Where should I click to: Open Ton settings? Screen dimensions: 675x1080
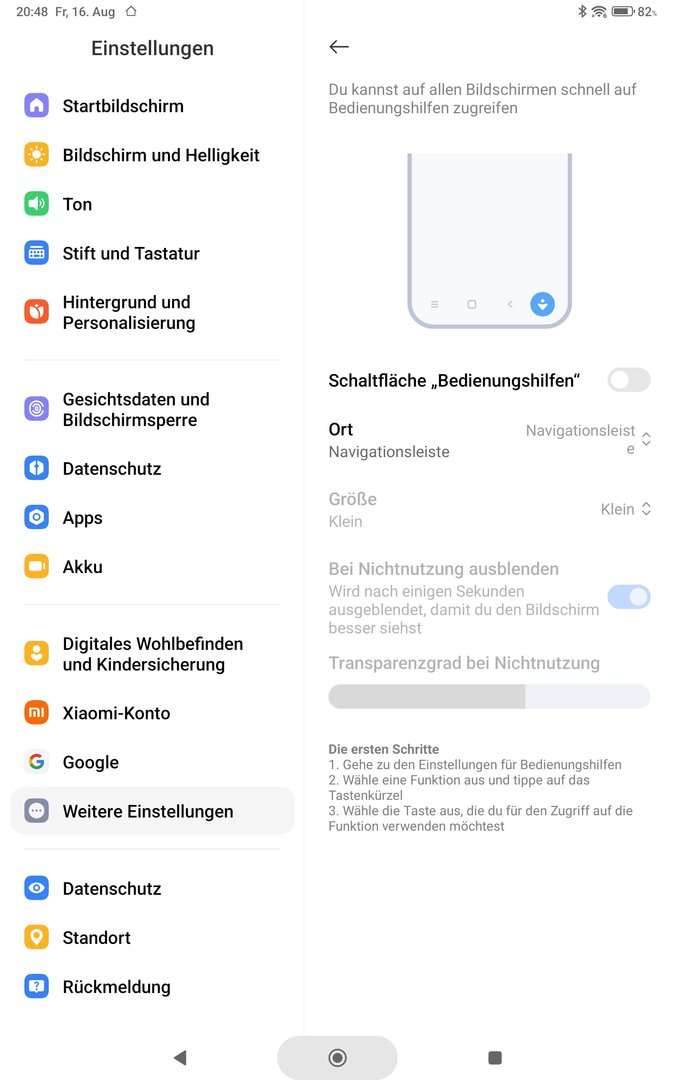point(77,204)
